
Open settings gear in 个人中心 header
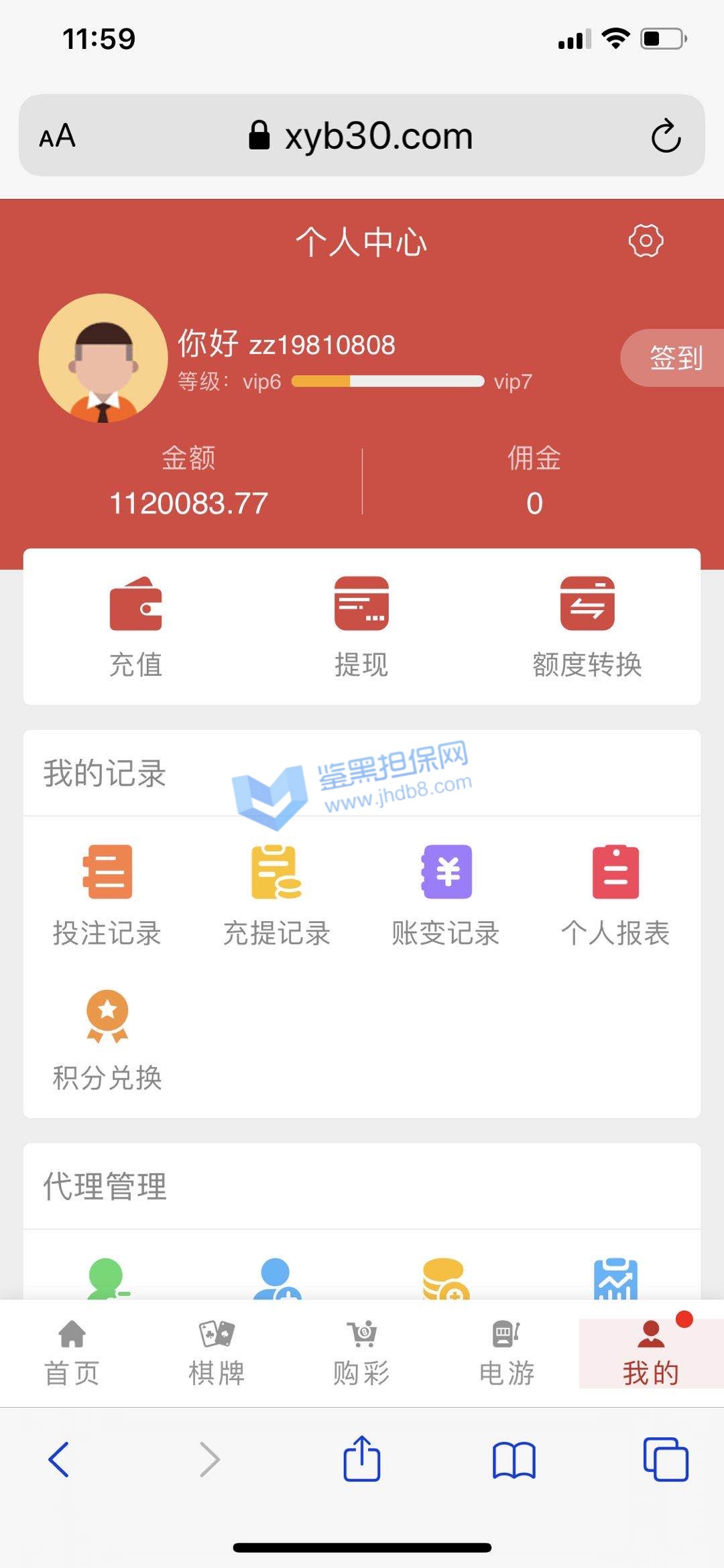click(x=646, y=241)
